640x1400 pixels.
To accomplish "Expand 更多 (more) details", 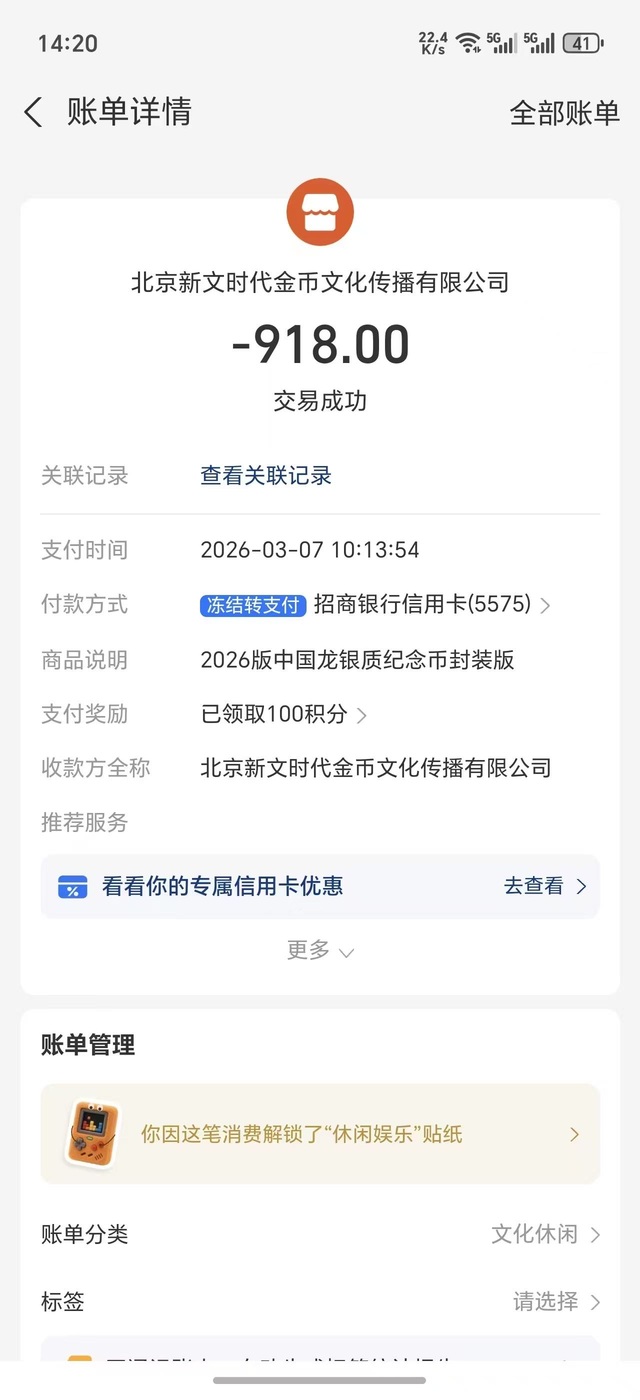I will [x=320, y=950].
